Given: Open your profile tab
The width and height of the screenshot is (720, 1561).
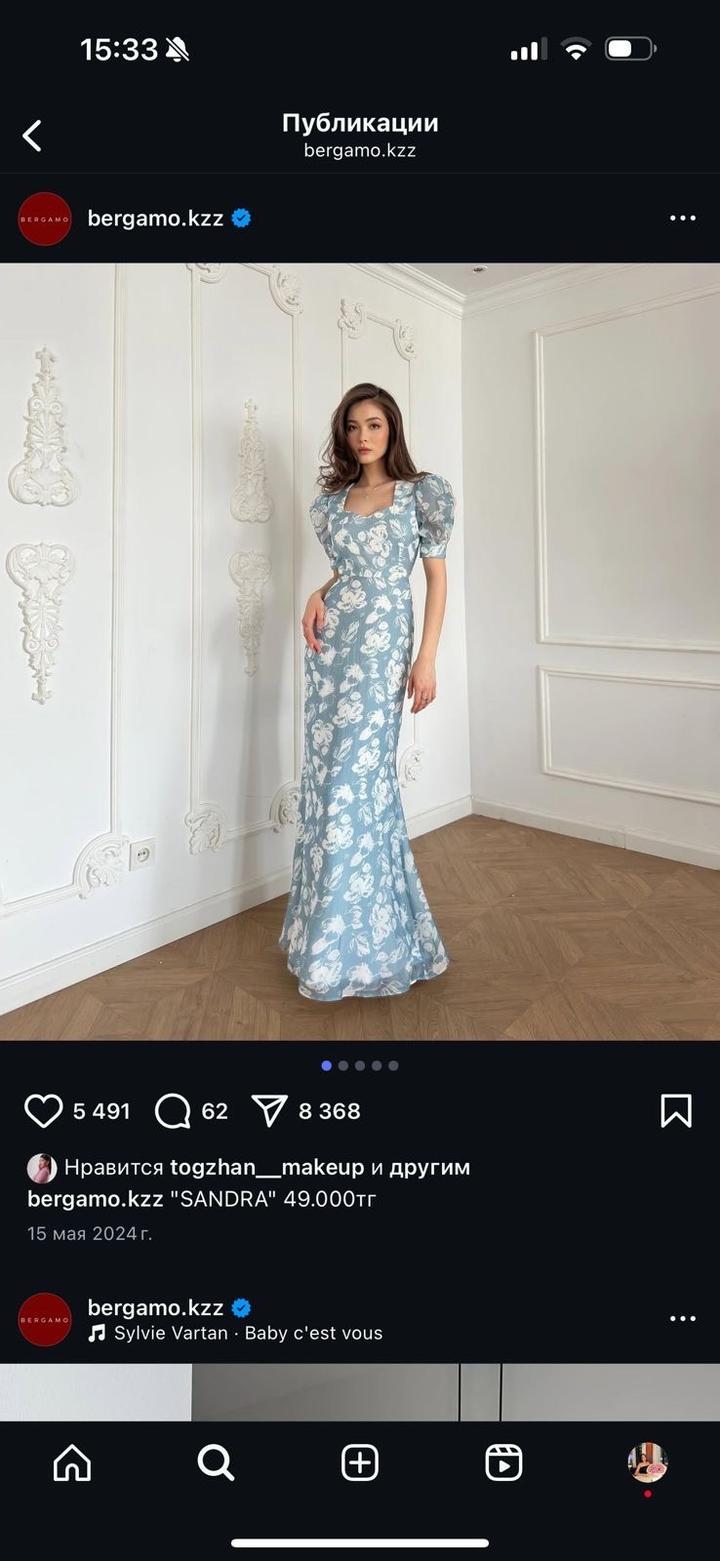Looking at the screenshot, I should tap(647, 1463).
